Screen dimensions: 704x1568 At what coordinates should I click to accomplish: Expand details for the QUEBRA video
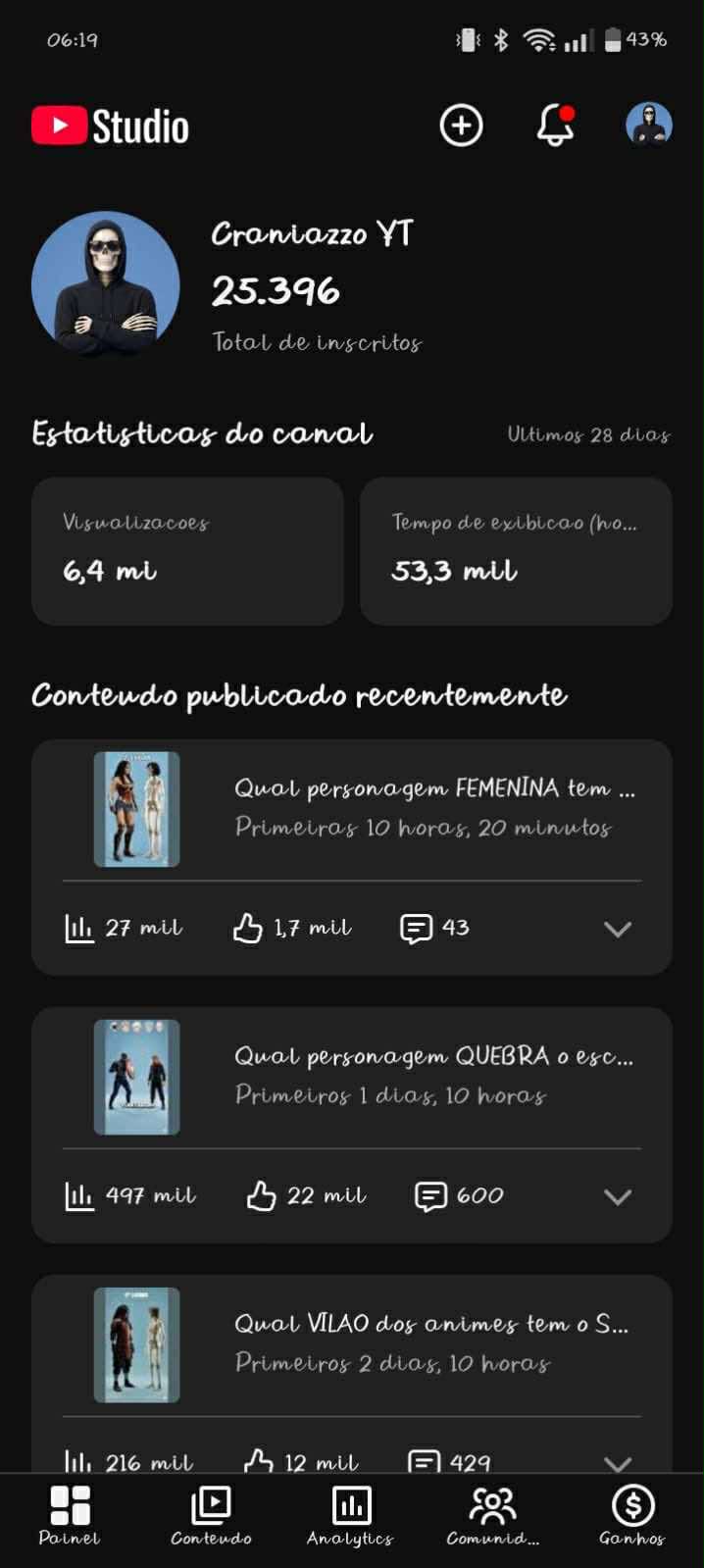pos(618,1196)
